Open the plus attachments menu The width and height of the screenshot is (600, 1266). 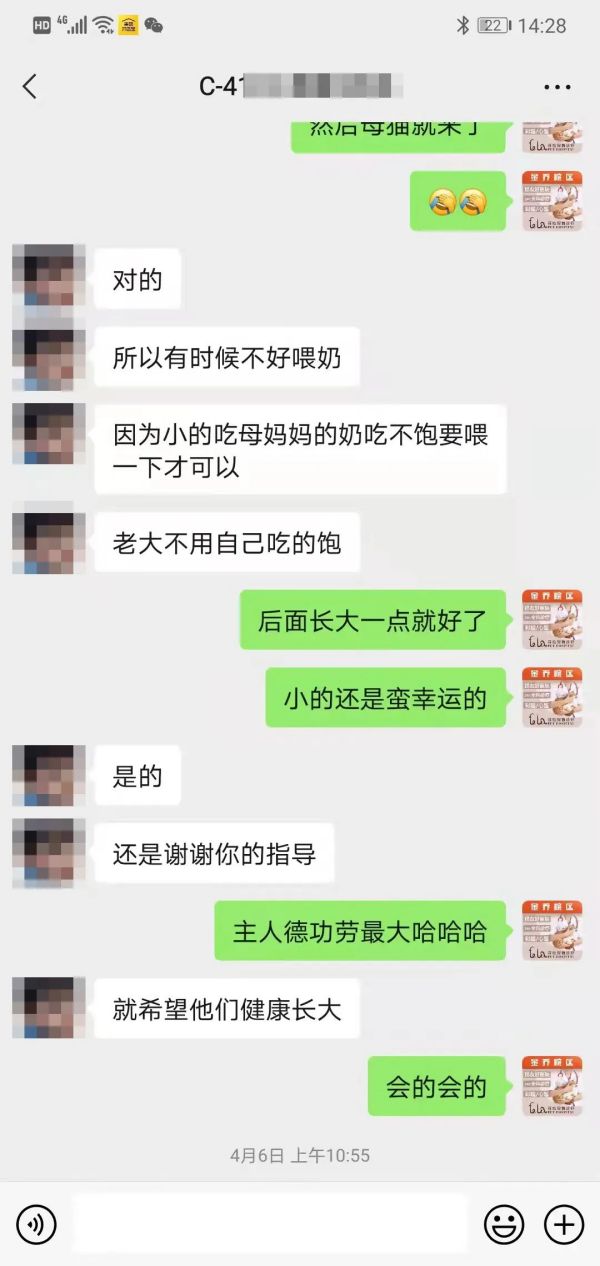563,1224
